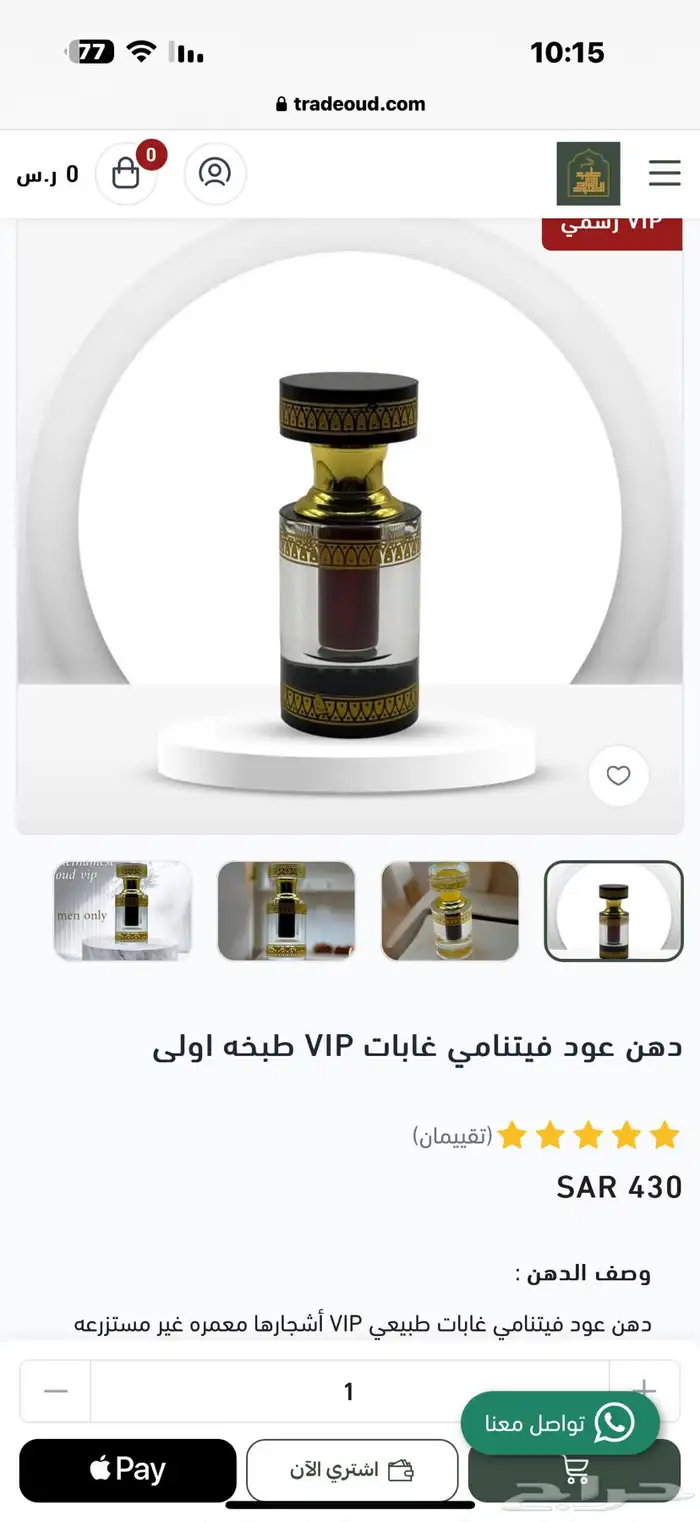This screenshot has width=700, height=1522.
Task: Decrease the quantity with minus
Action: (x=56, y=1391)
